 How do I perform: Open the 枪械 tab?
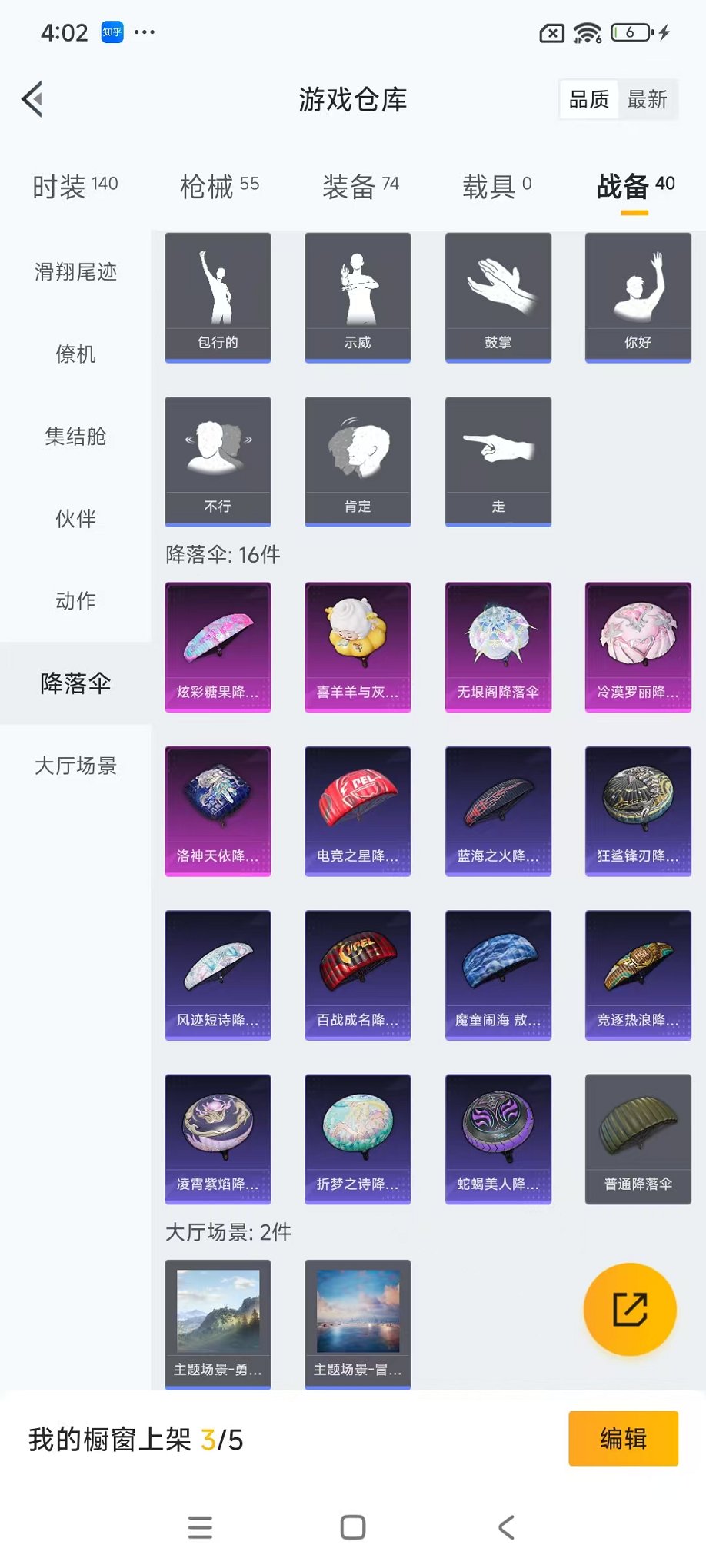pyautogui.click(x=219, y=186)
